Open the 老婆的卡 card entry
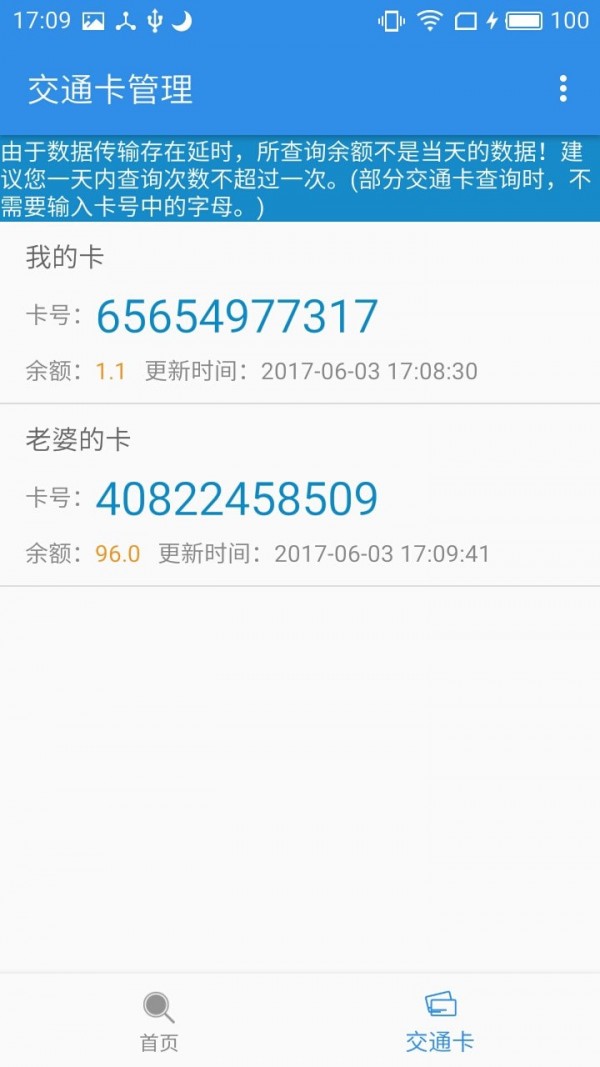Viewport: 600px width, 1067px height. click(300, 495)
